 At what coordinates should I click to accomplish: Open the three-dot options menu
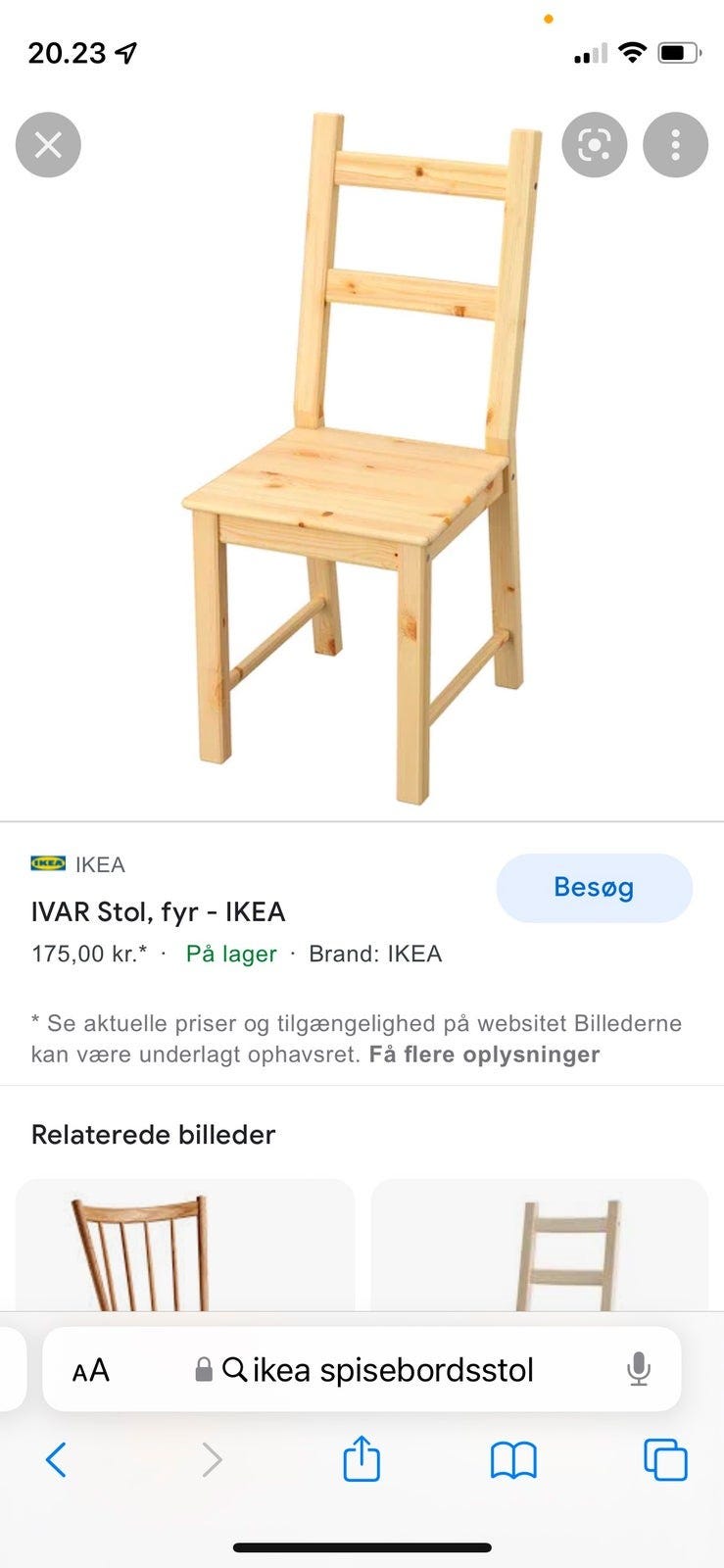pos(675,144)
